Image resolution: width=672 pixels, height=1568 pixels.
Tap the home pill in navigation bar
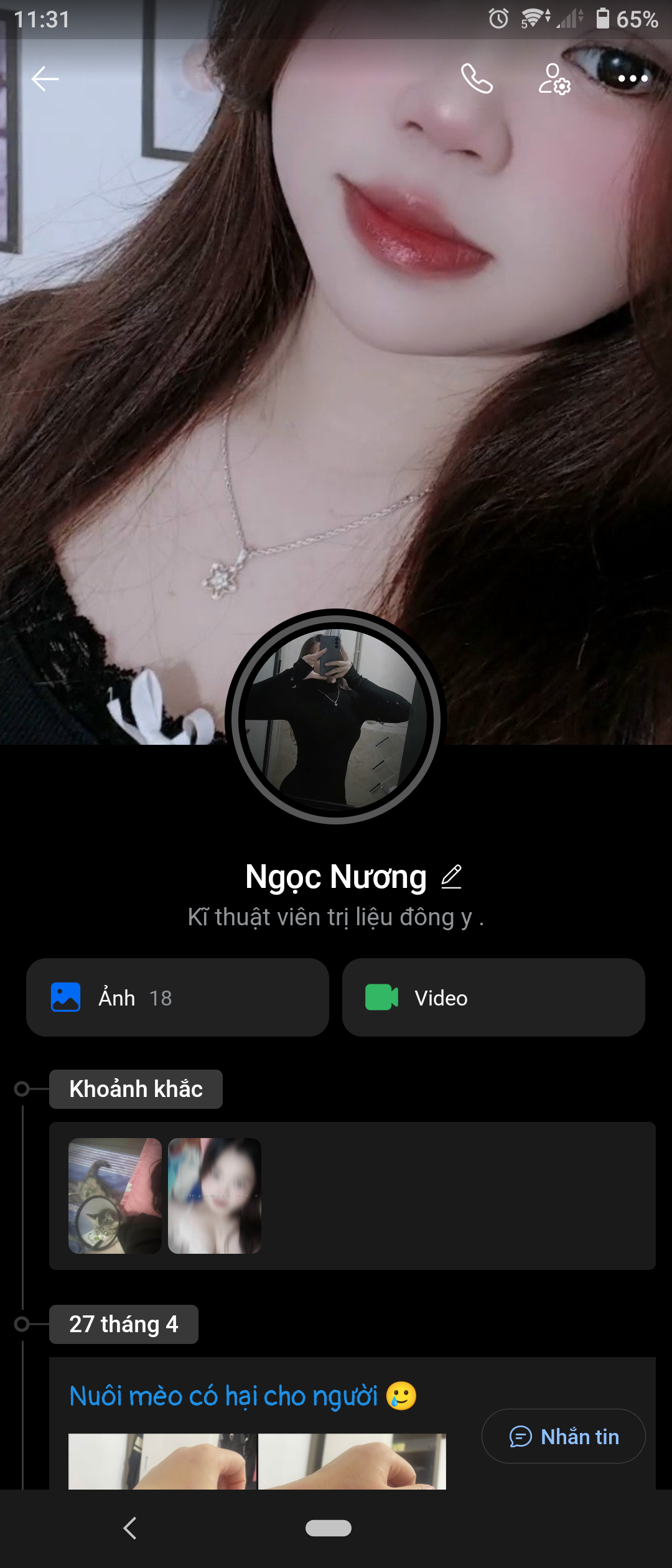pyautogui.click(x=329, y=1528)
